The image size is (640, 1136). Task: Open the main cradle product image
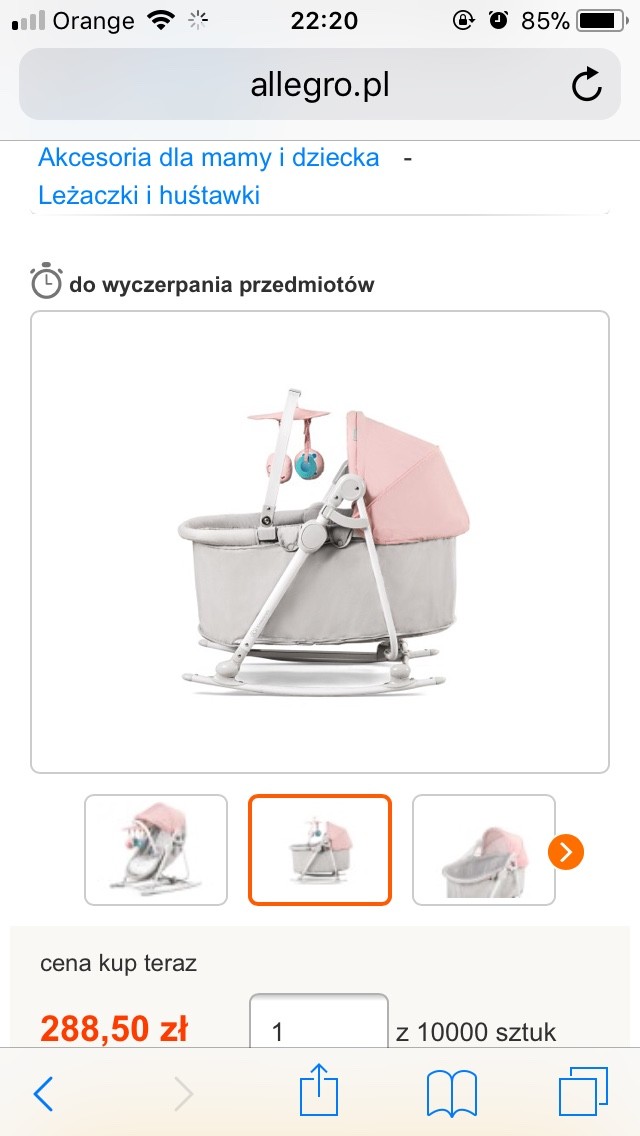tap(320, 542)
